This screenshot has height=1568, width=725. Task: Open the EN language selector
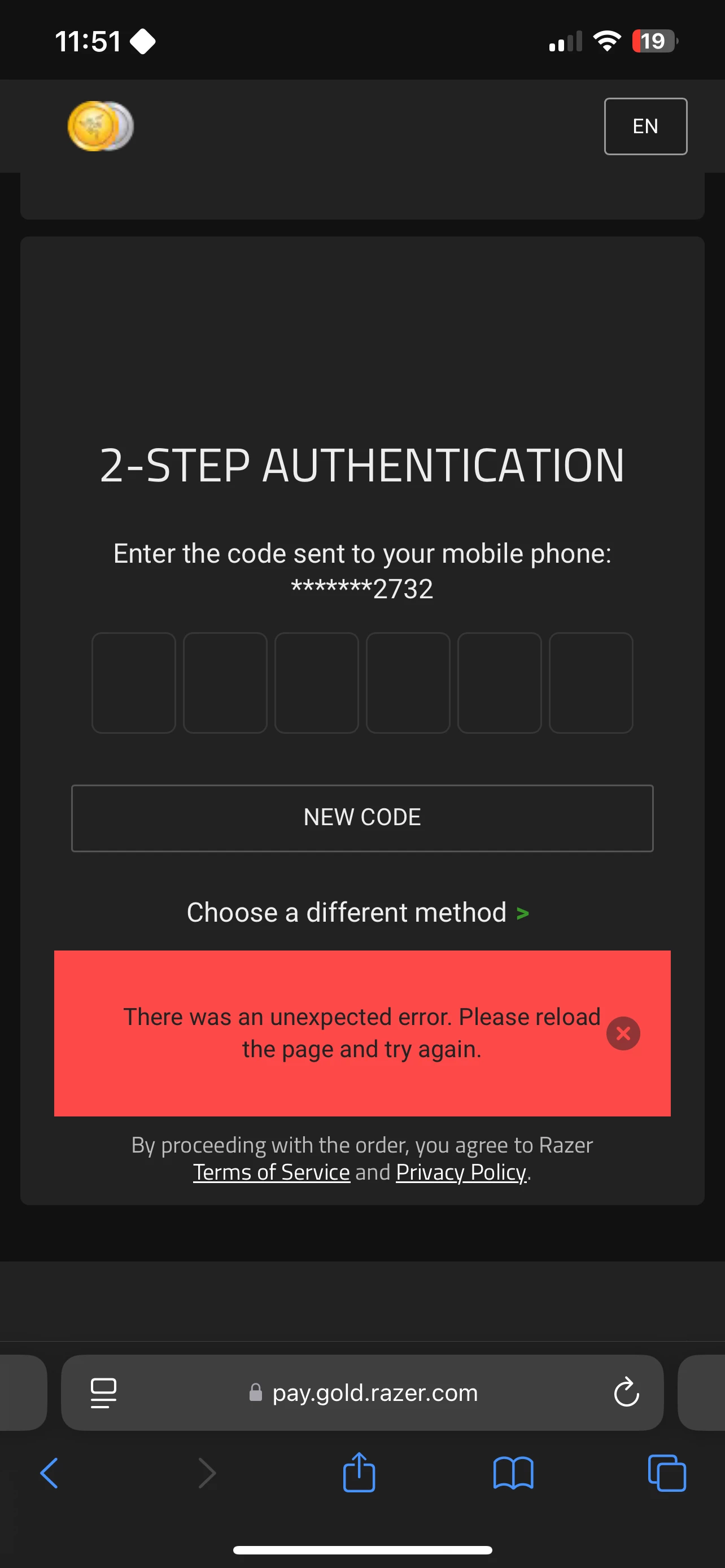pos(645,126)
